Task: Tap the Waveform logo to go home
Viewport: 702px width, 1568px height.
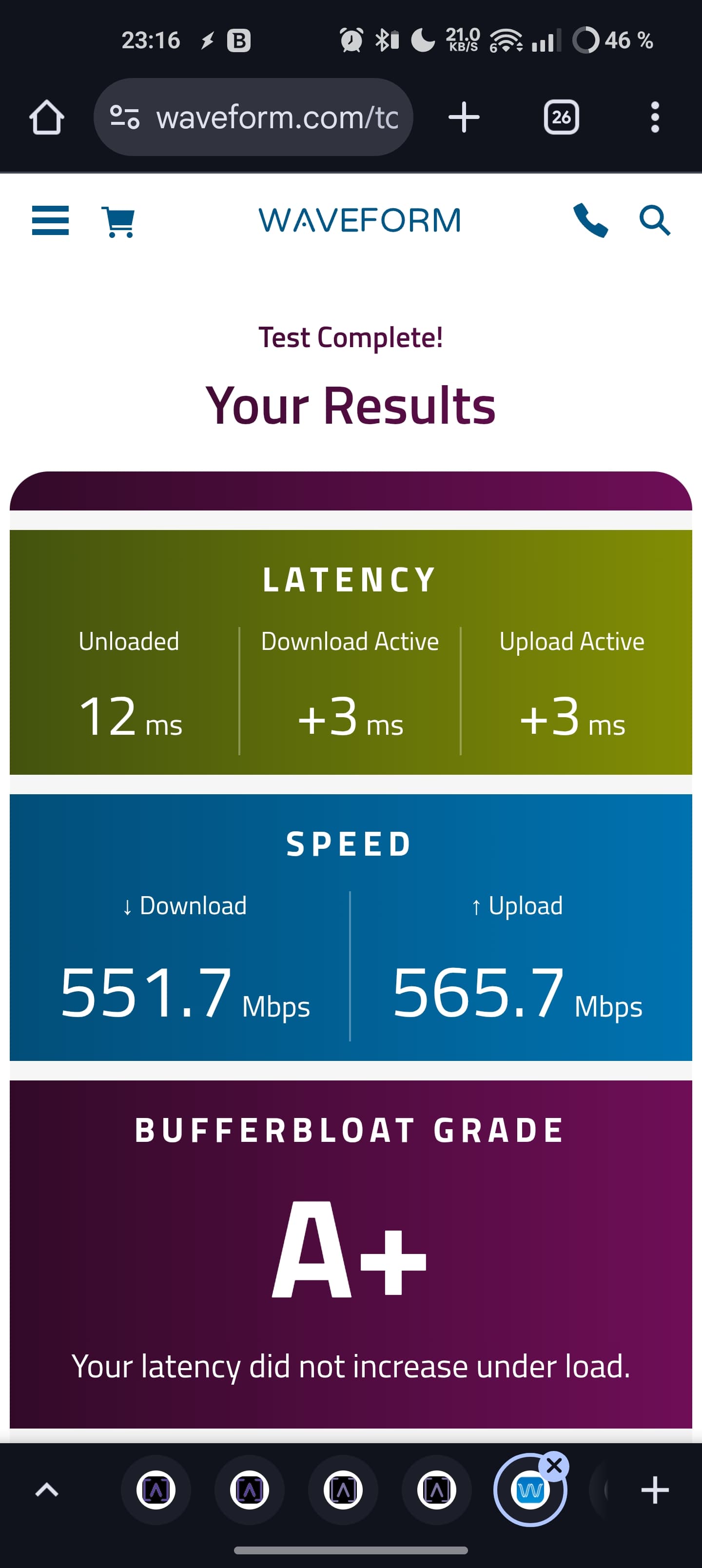Action: (x=359, y=220)
